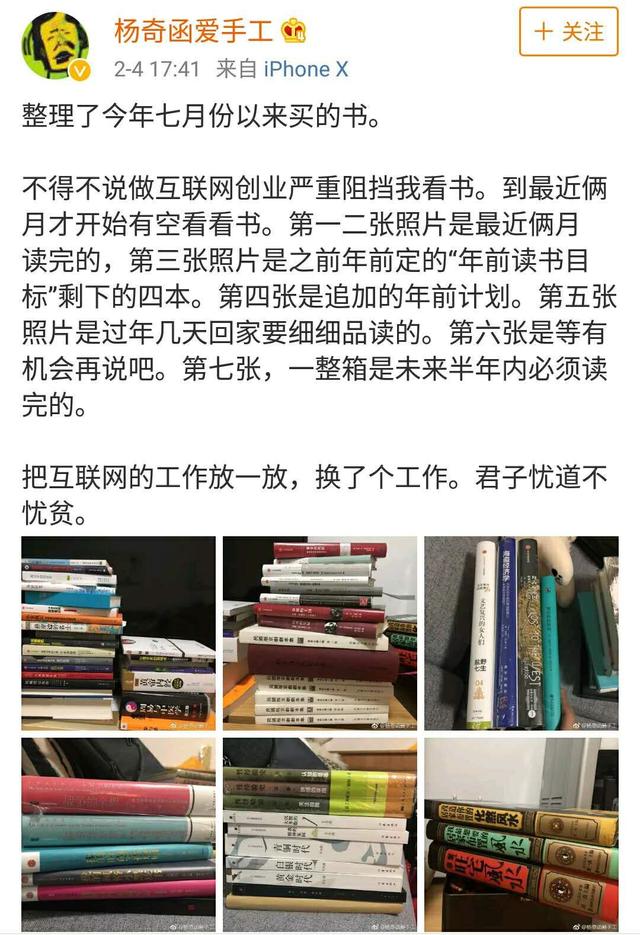Follow 杨奇函爱手工 with the 关注 button

click(569, 31)
